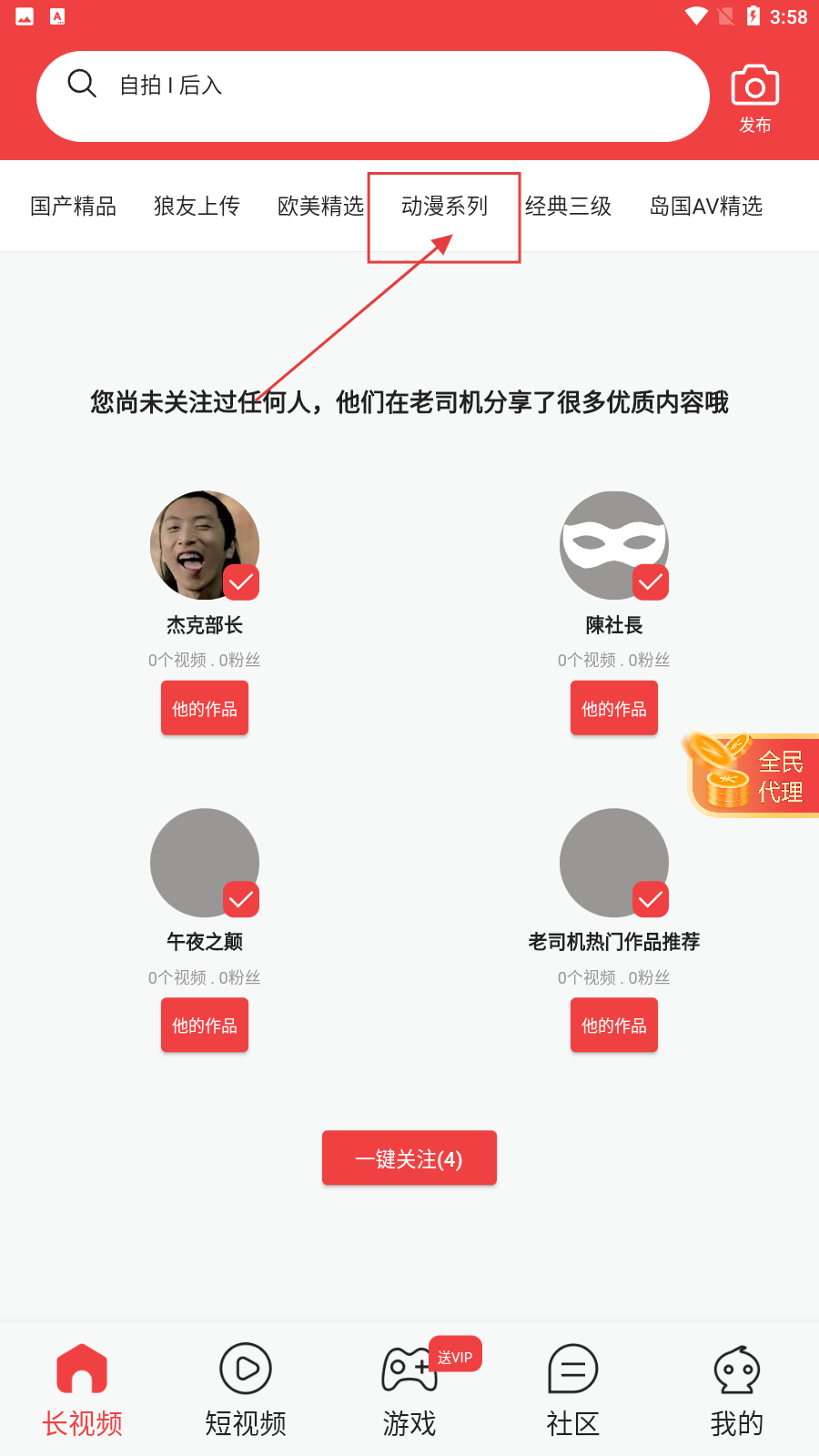Uncheck the follow checkmark on 杰克部长
The width and height of the screenshot is (819, 1456).
pyautogui.click(x=241, y=582)
